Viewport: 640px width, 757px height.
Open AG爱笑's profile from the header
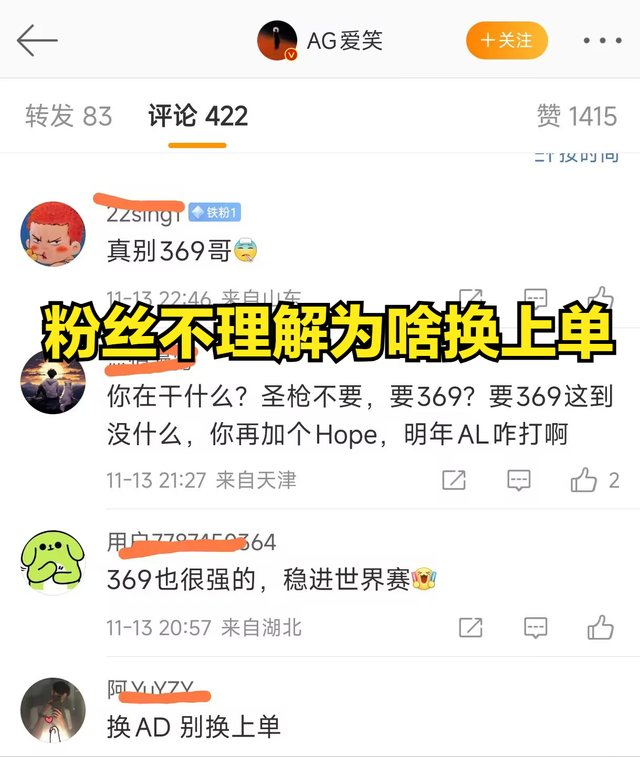click(320, 41)
